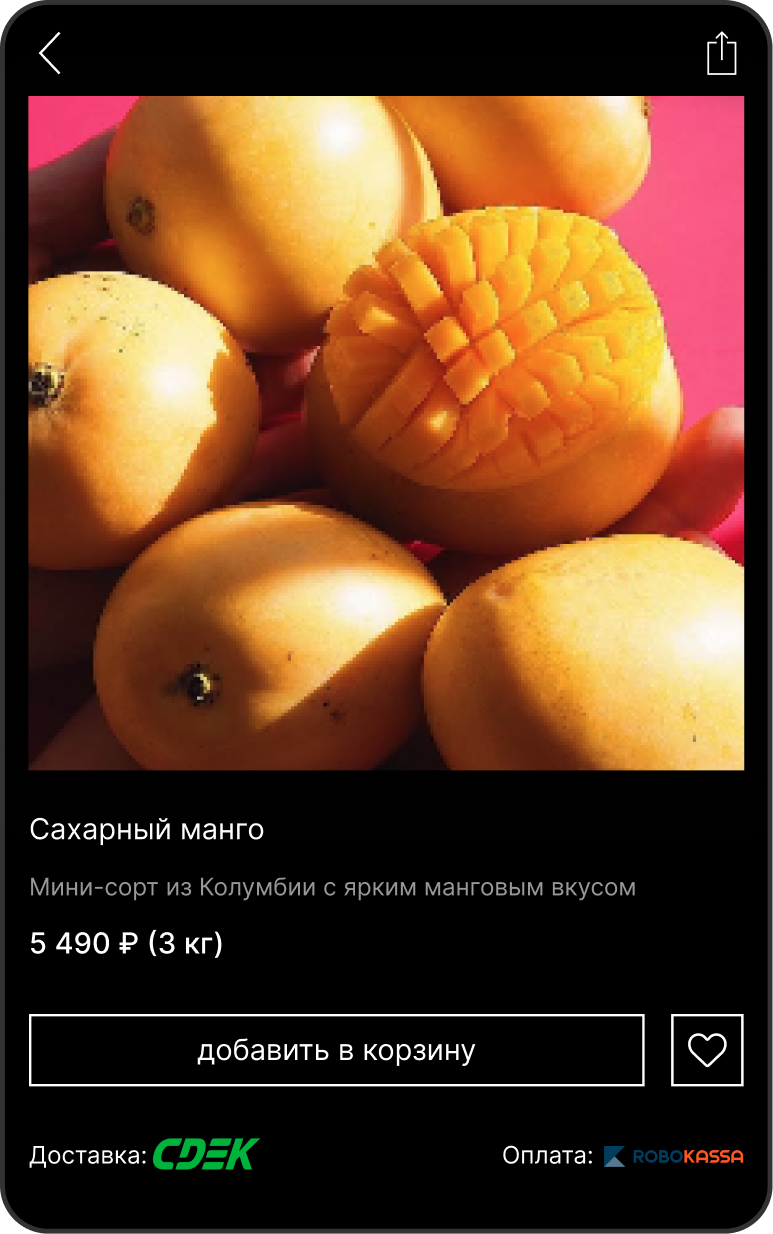Screen dimensions: 773x1234
Task: Go back using the arrow icon
Action: click(50, 53)
